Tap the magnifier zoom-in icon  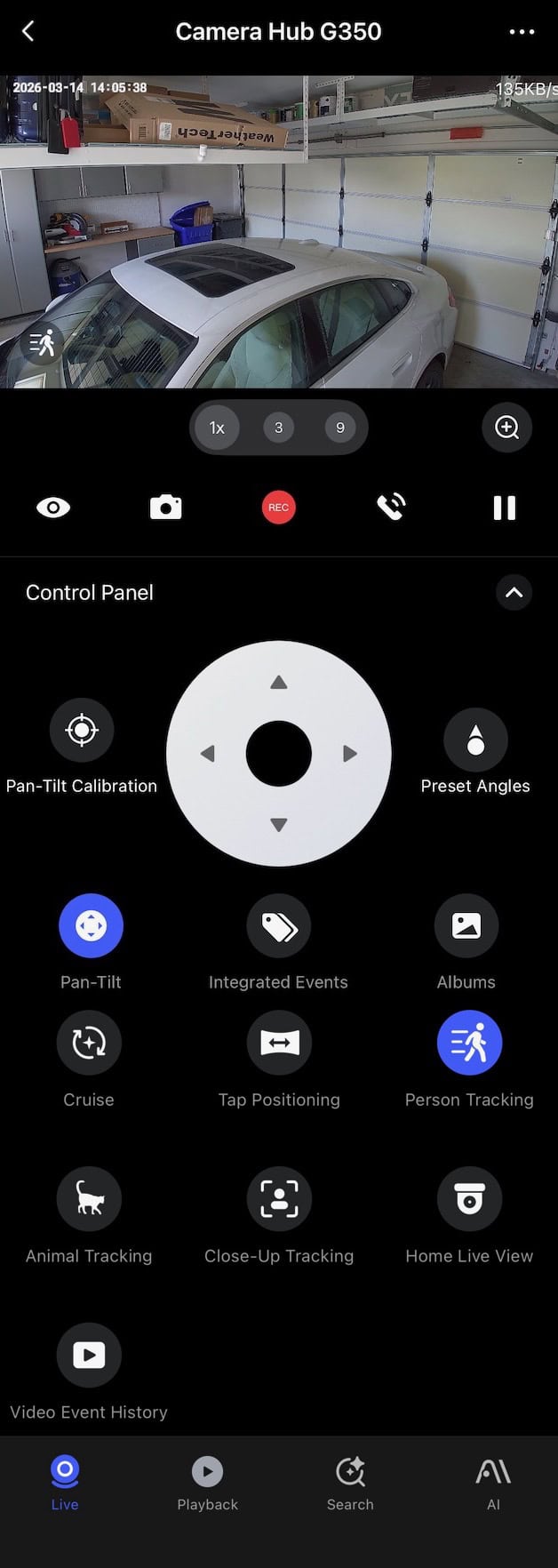coord(506,428)
